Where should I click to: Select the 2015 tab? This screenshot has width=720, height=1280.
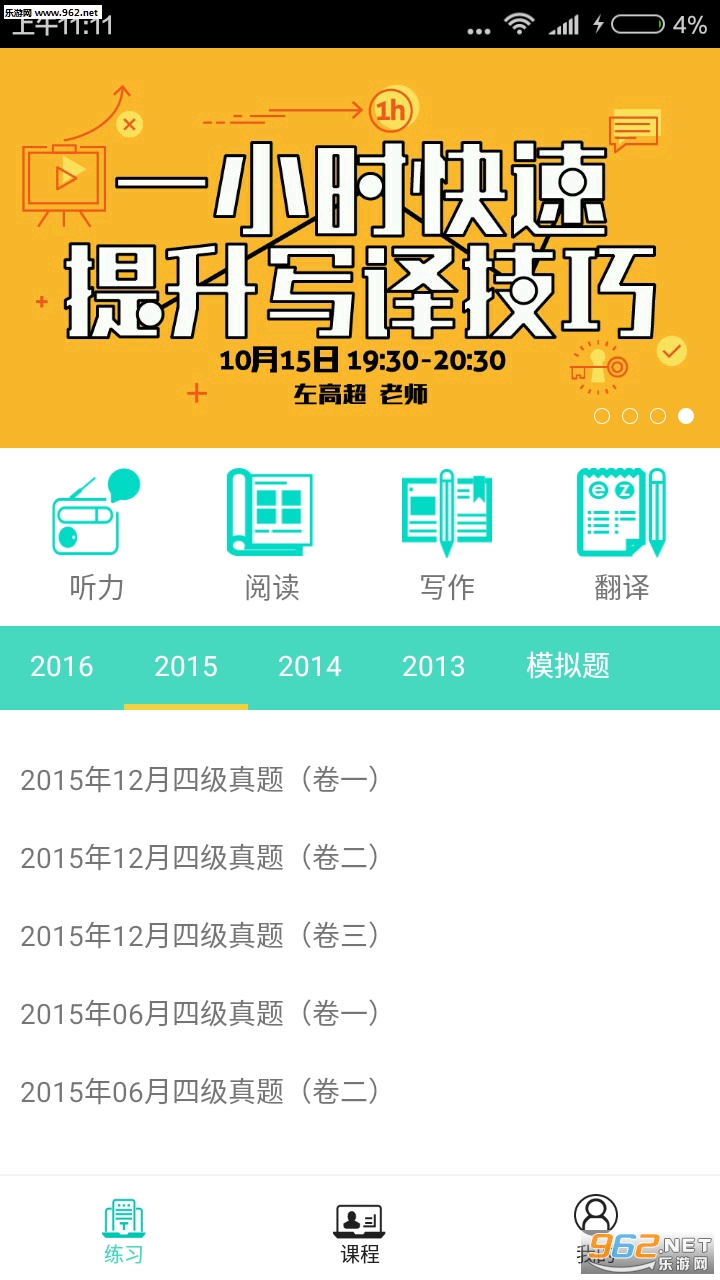(x=186, y=667)
